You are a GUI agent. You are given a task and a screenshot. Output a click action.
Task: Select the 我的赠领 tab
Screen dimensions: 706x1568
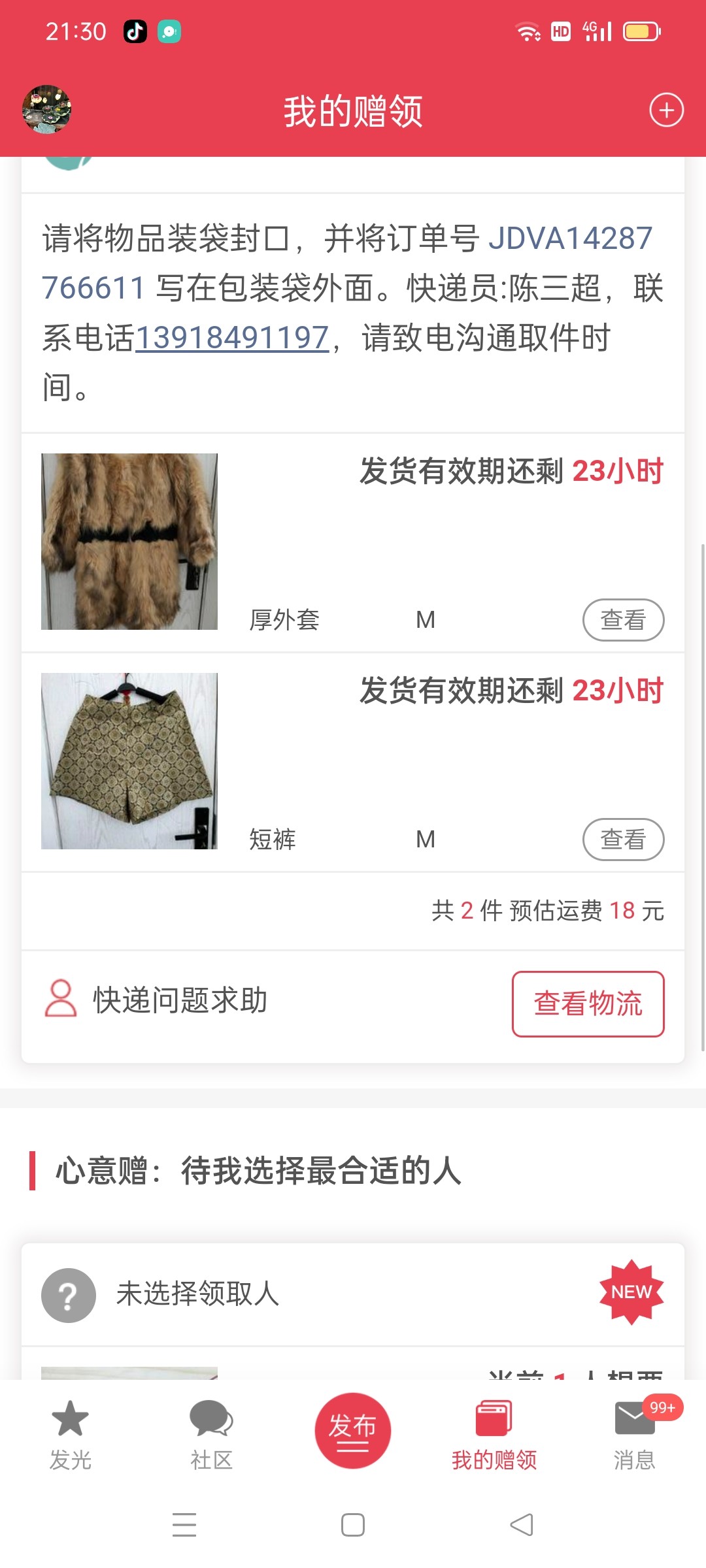click(494, 1434)
